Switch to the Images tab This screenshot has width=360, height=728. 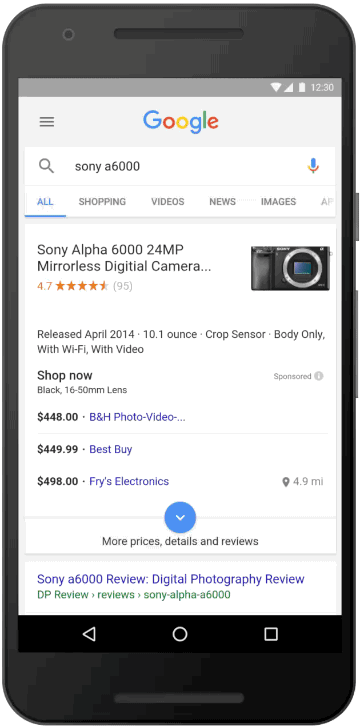pyautogui.click(x=278, y=202)
